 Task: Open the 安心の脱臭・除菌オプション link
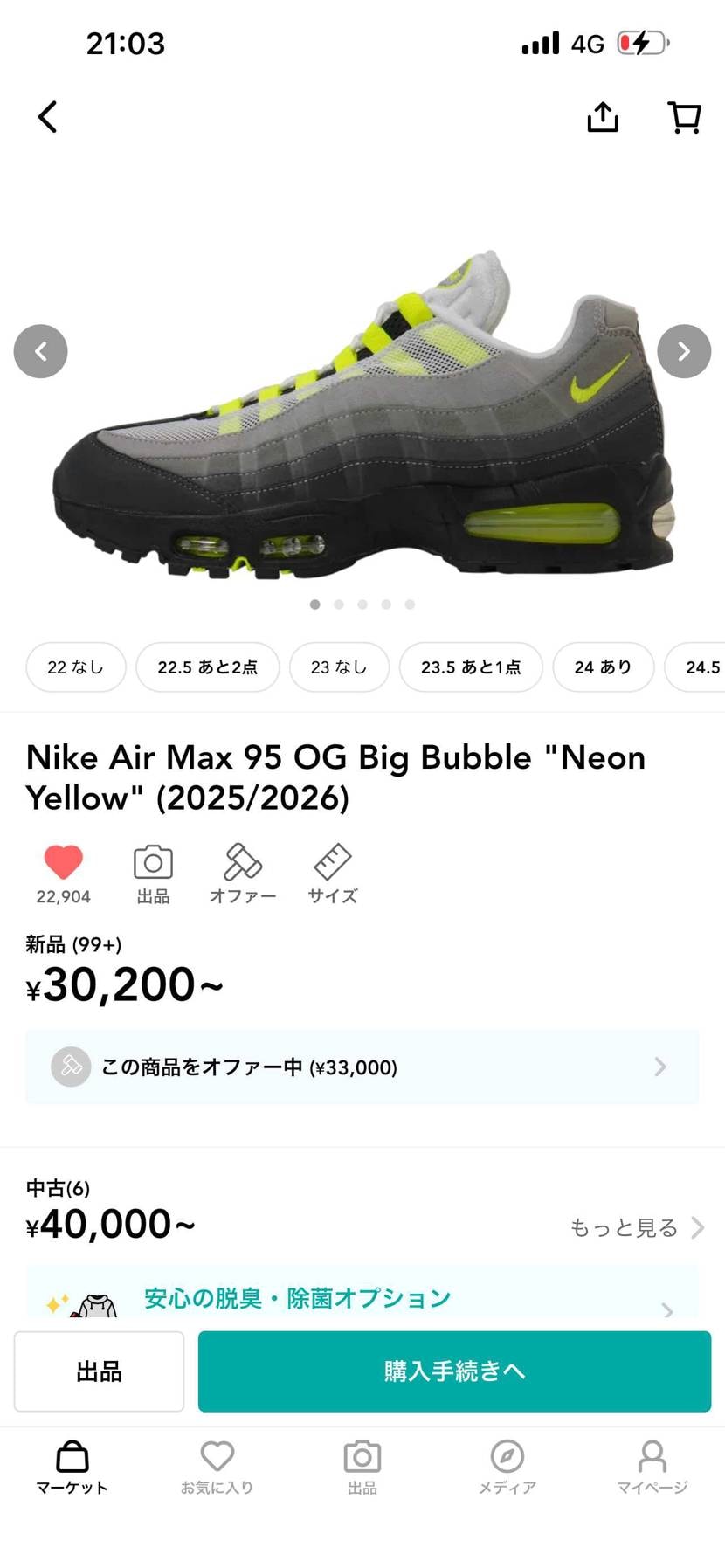(297, 1299)
